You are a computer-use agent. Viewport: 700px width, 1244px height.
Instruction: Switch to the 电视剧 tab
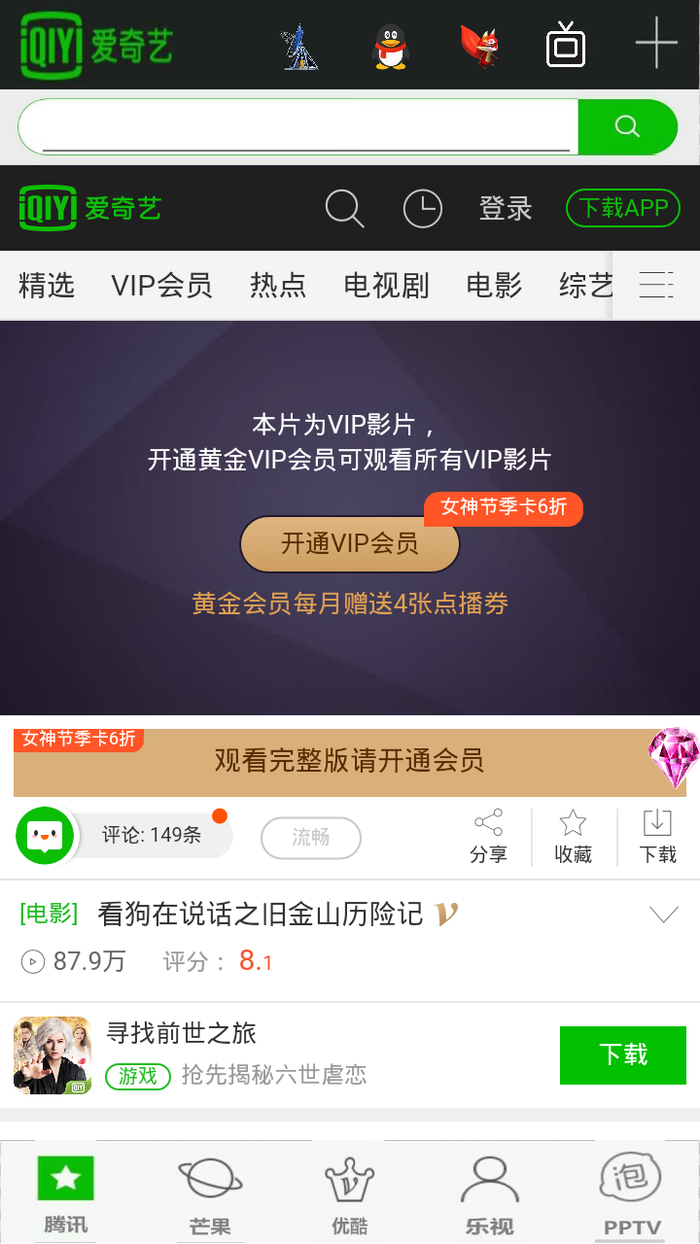(386, 286)
